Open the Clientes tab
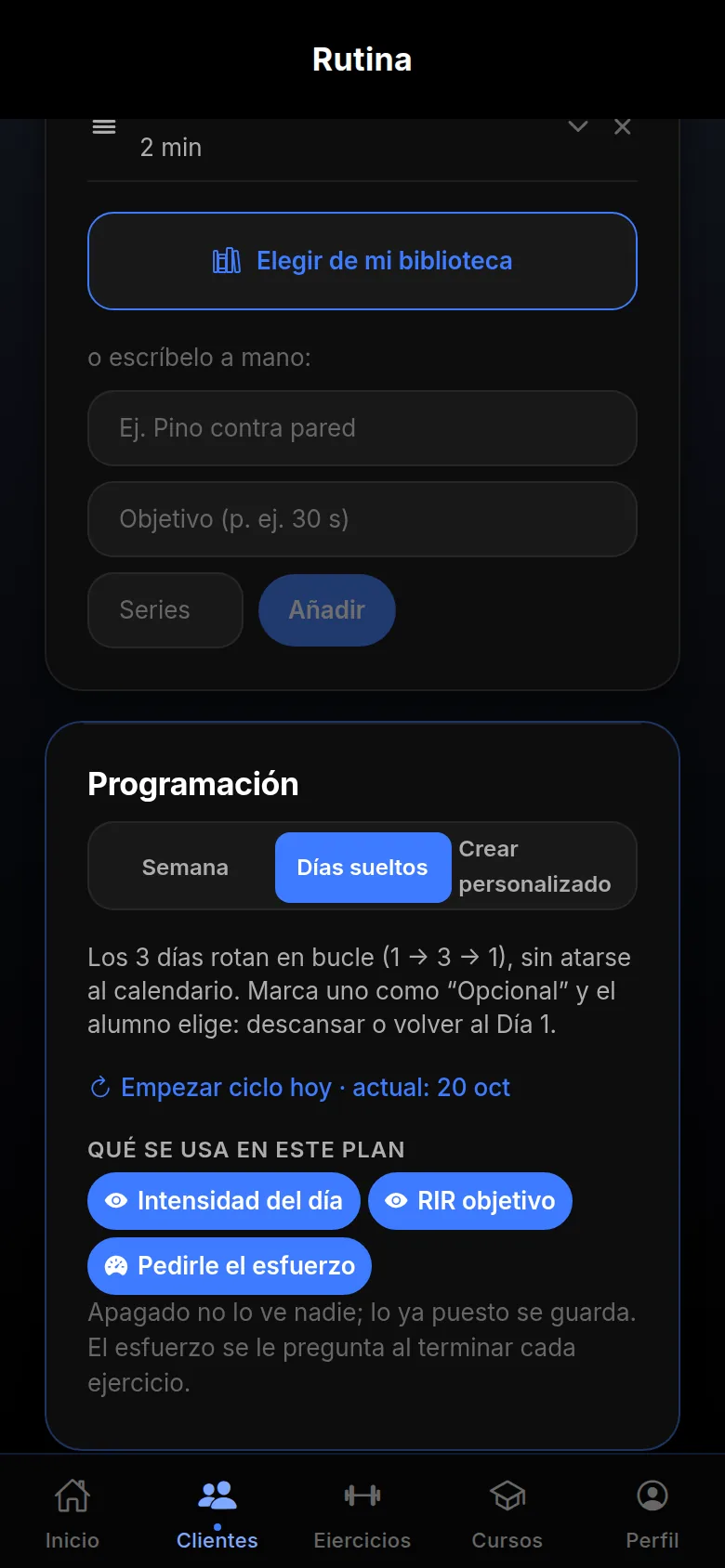Viewport: 725px width, 1568px height. [x=217, y=1513]
